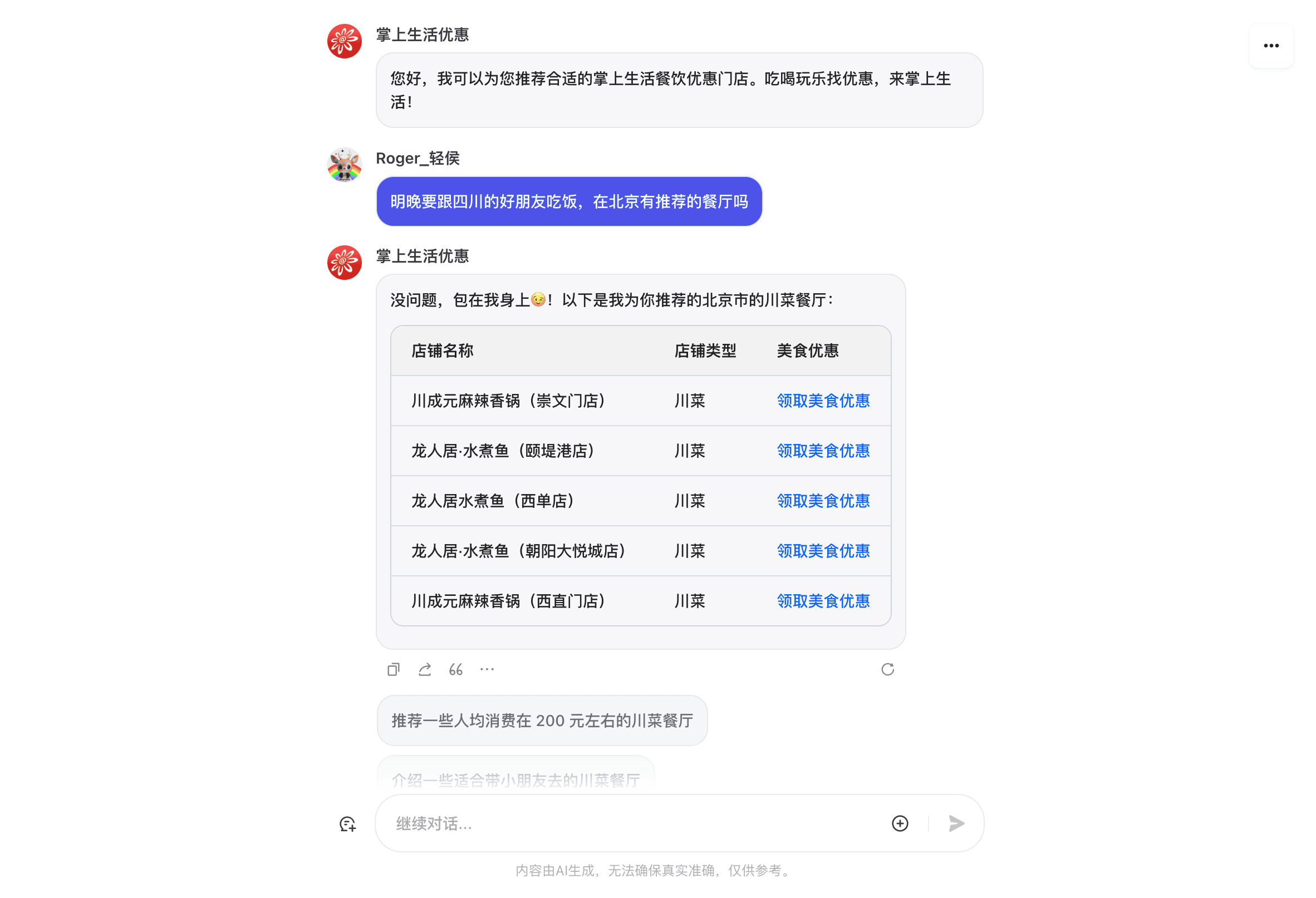Claim food offer for 川成元麻辣香锅（崇文门店）

point(823,401)
